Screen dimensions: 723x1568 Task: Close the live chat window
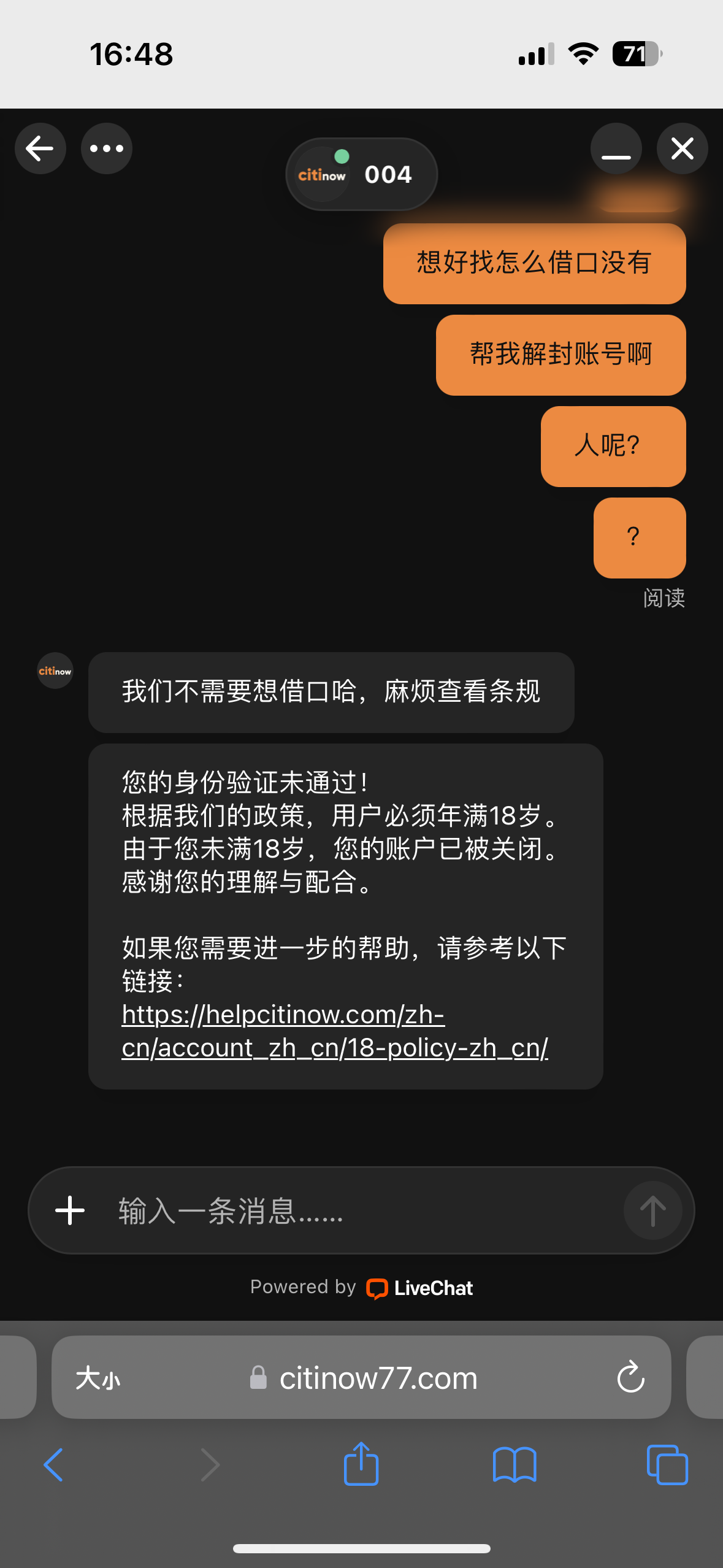click(x=682, y=148)
